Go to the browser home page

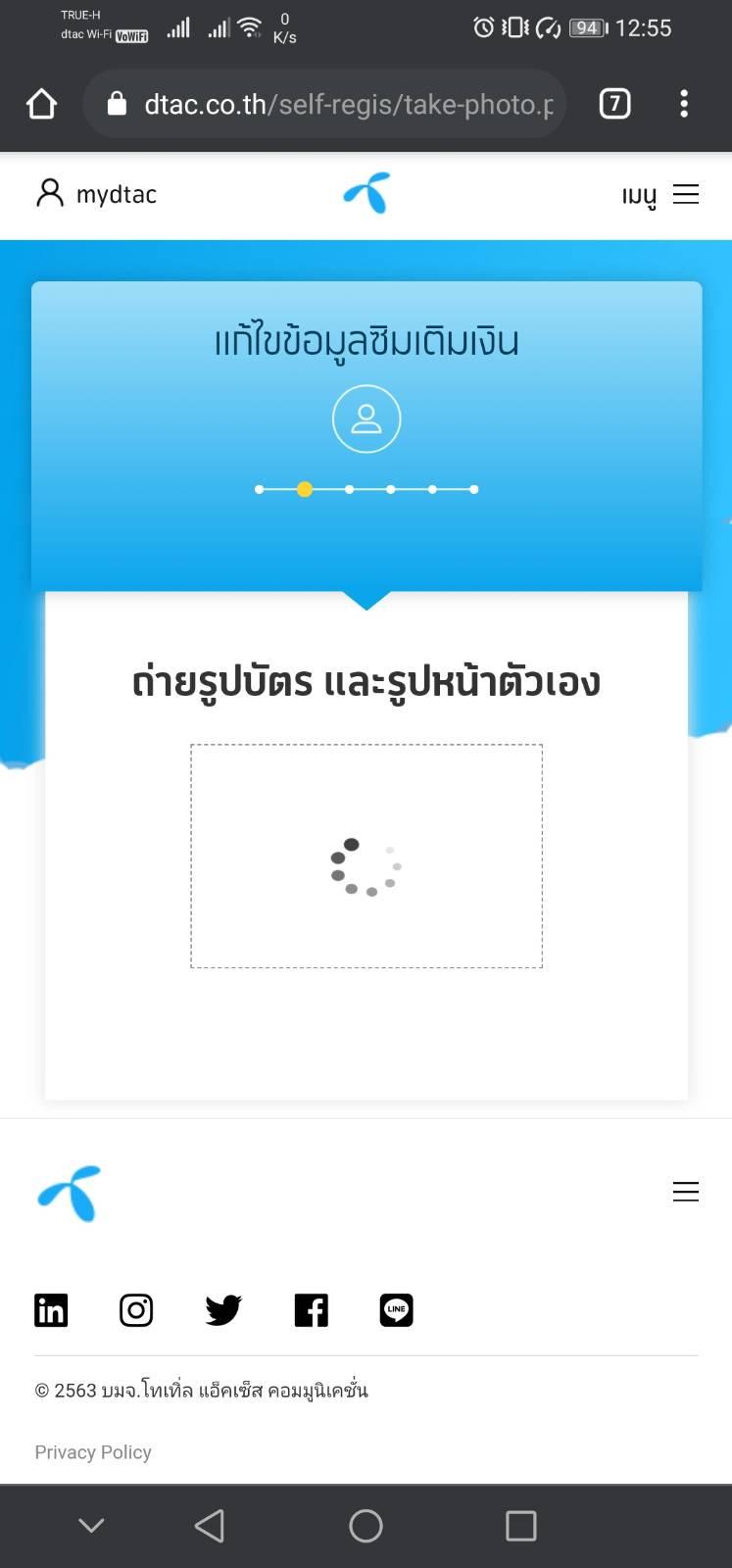tap(41, 104)
